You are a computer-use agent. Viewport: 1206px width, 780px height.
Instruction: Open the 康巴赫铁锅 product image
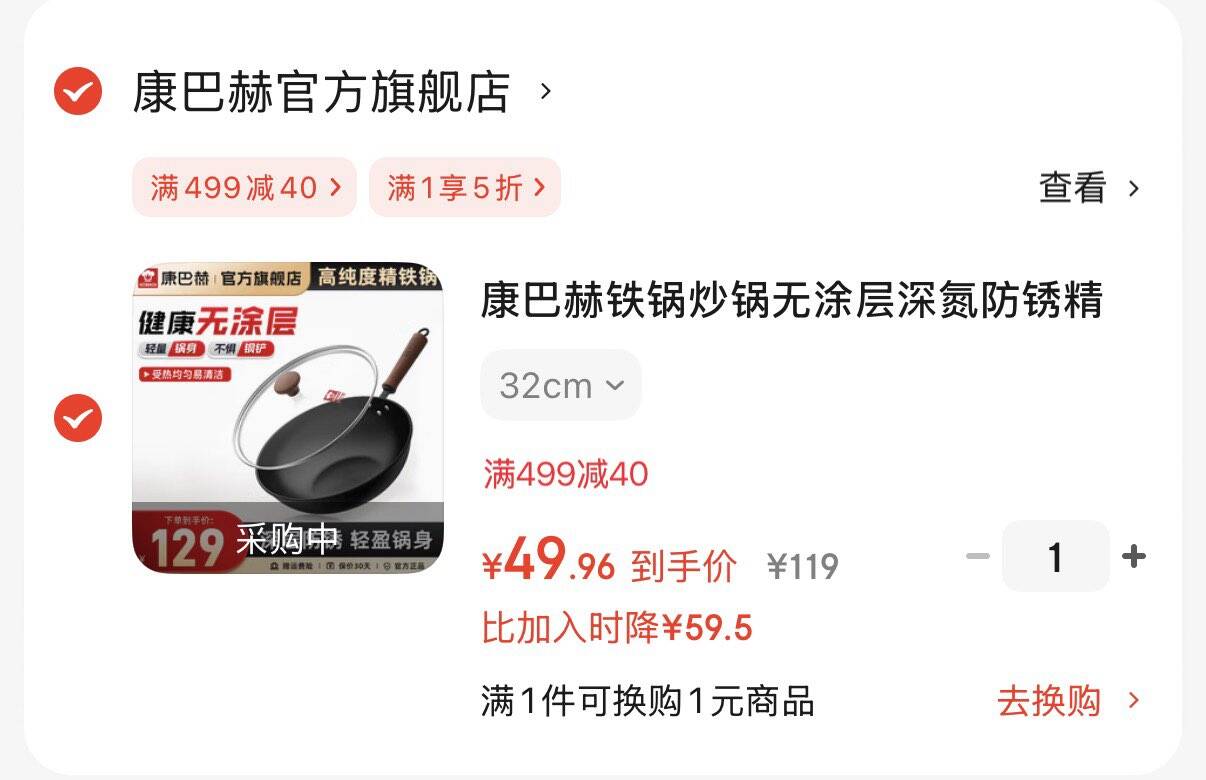click(288, 418)
